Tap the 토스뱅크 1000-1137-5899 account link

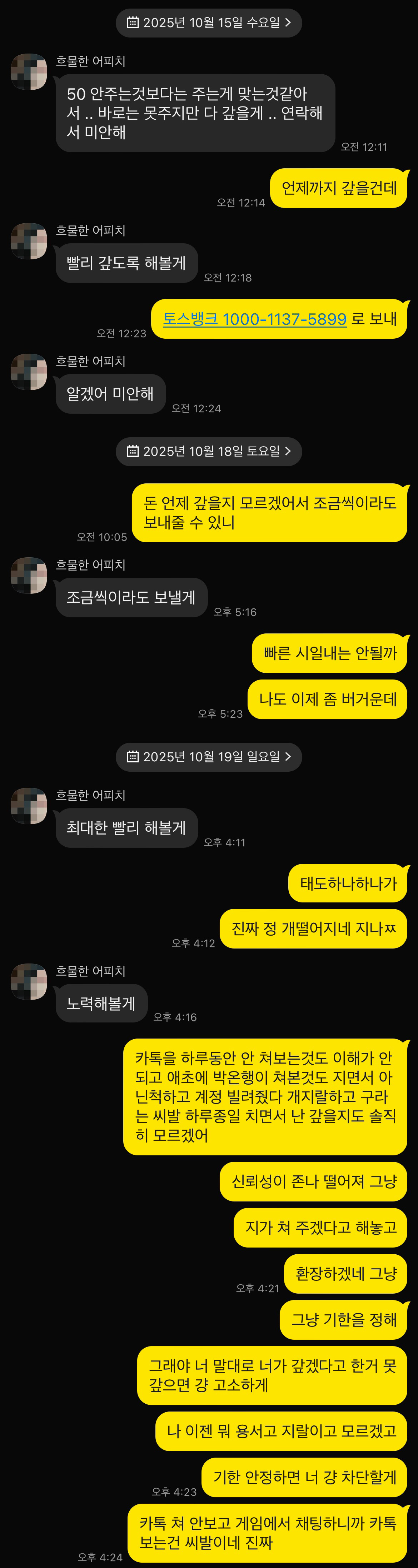[x=254, y=319]
